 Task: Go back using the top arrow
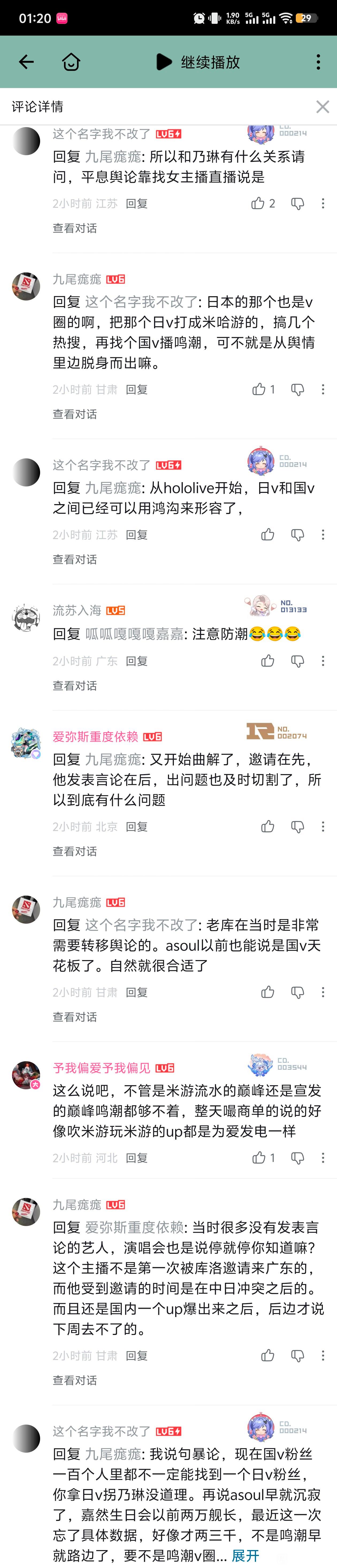tap(26, 62)
